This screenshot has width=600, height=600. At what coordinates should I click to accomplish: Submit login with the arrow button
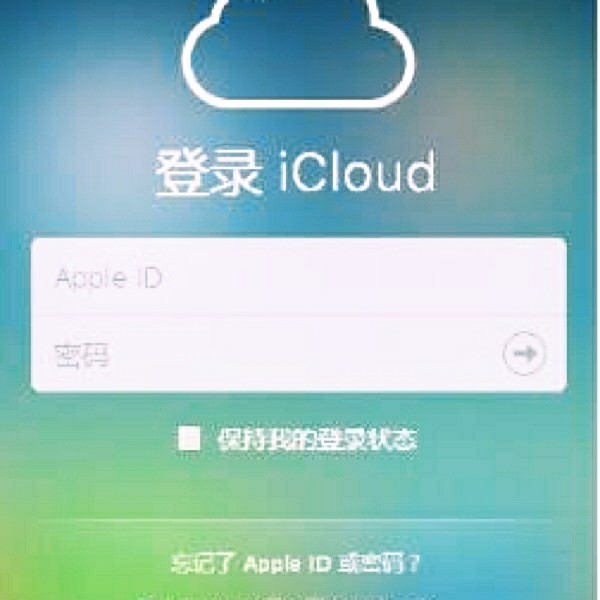click(x=523, y=354)
